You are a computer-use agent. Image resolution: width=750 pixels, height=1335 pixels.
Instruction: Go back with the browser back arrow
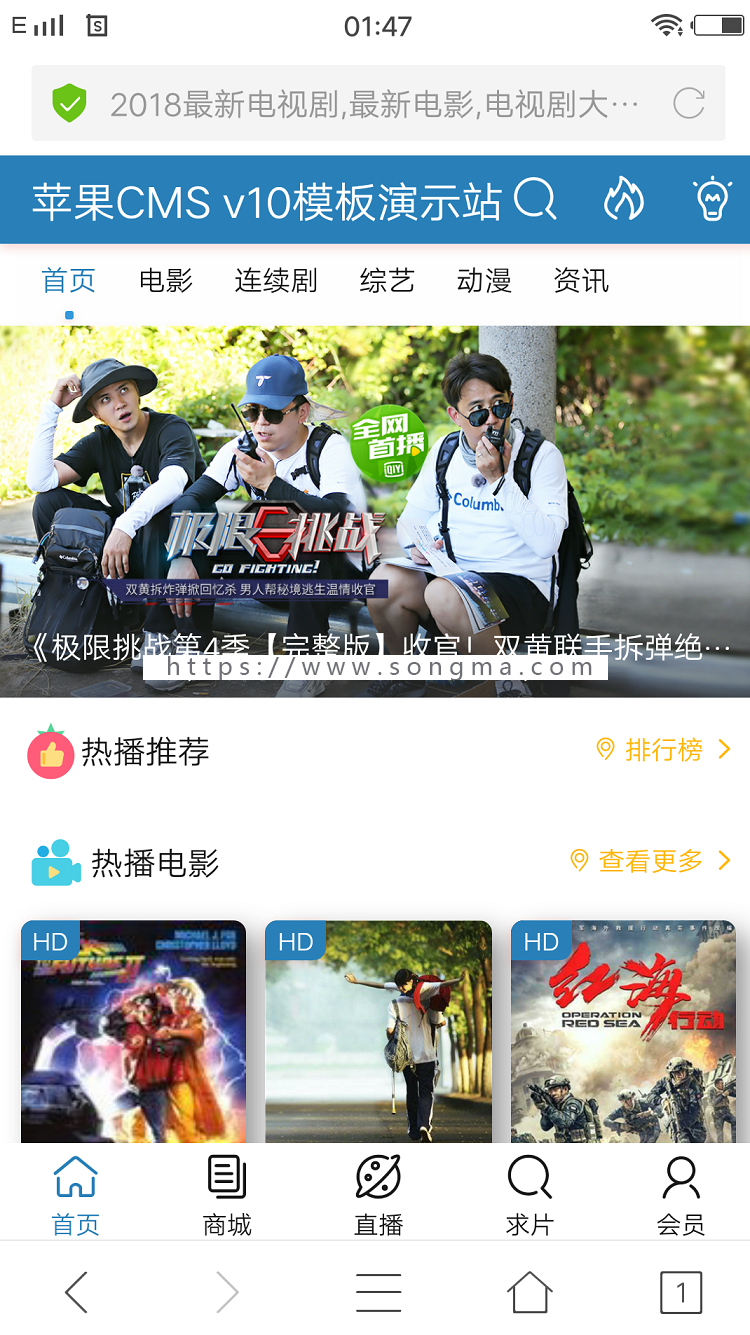tap(76, 1292)
